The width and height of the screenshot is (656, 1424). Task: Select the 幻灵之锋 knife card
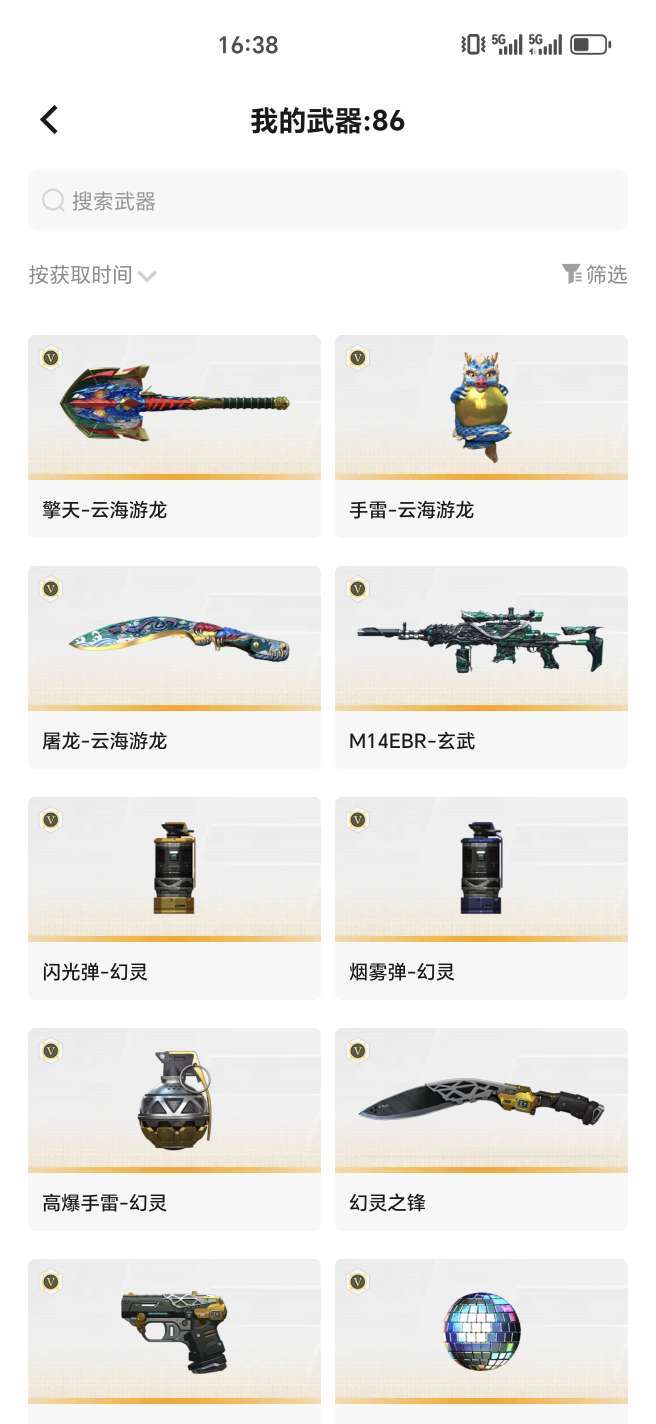[x=481, y=1128]
